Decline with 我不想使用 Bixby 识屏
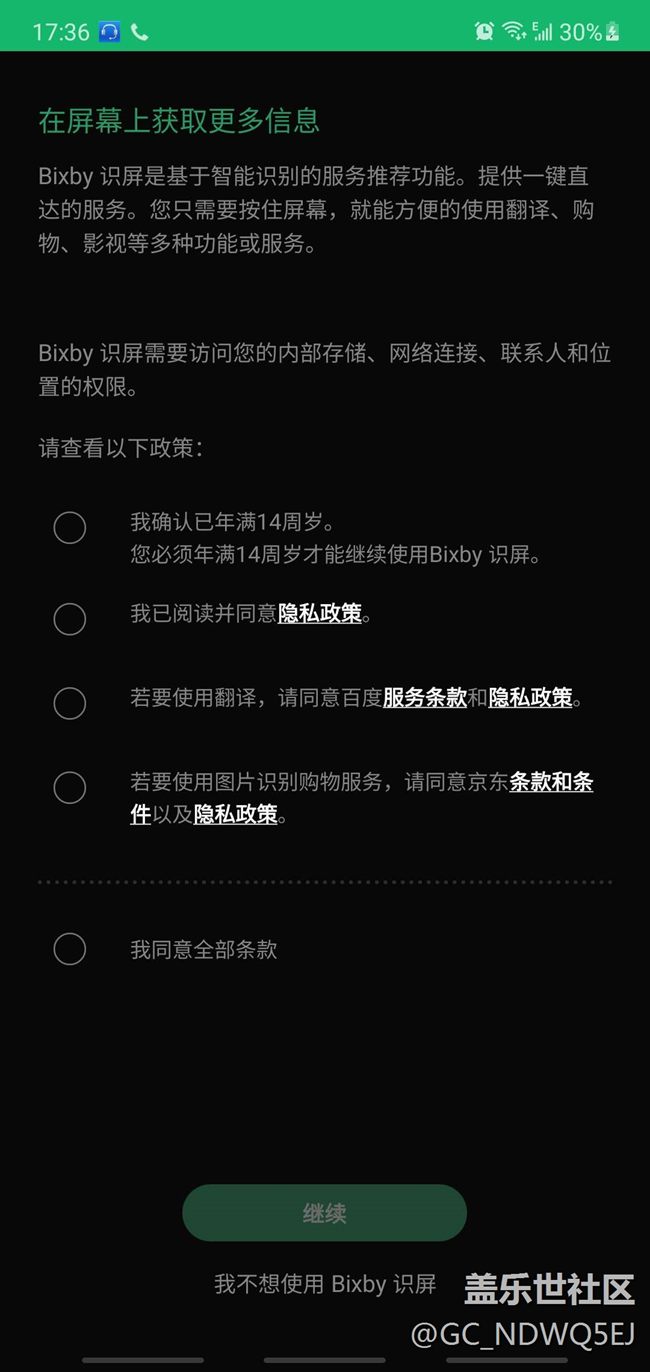650x1372 pixels. [325, 1284]
